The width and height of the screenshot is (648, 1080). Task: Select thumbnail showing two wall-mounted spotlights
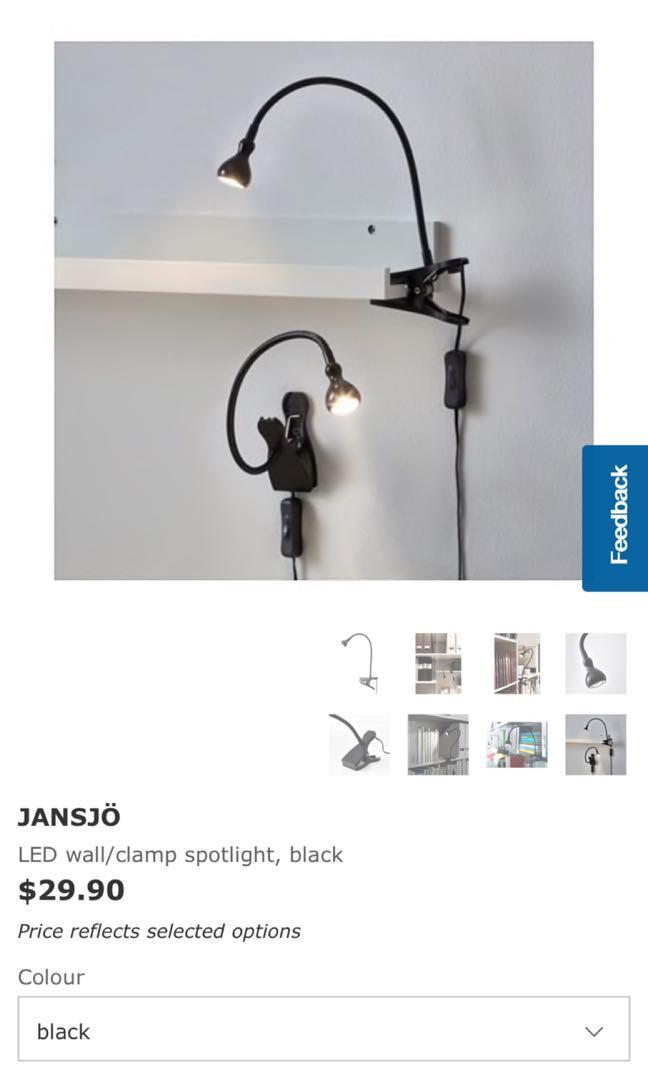pyautogui.click(x=596, y=744)
